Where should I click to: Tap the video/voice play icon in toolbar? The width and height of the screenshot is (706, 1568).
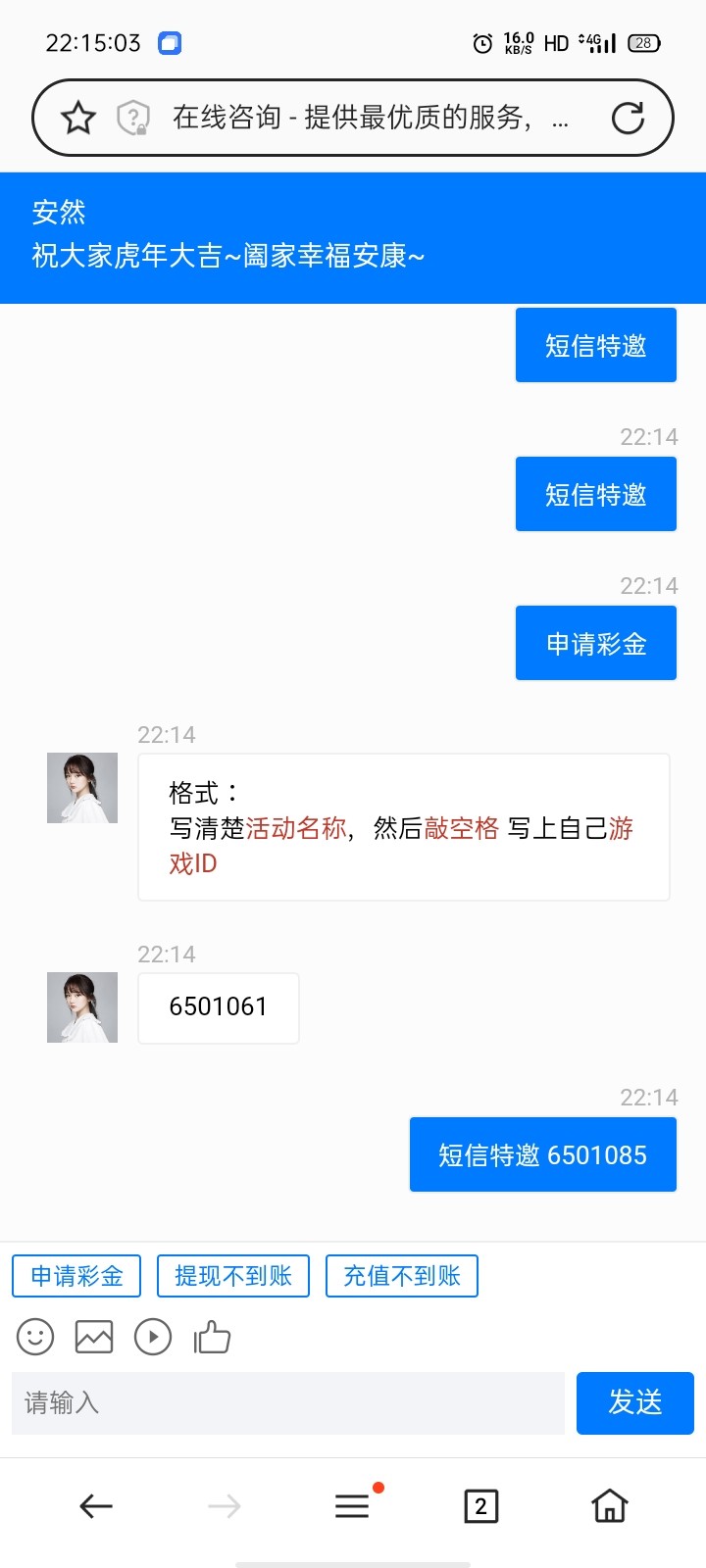[153, 1336]
